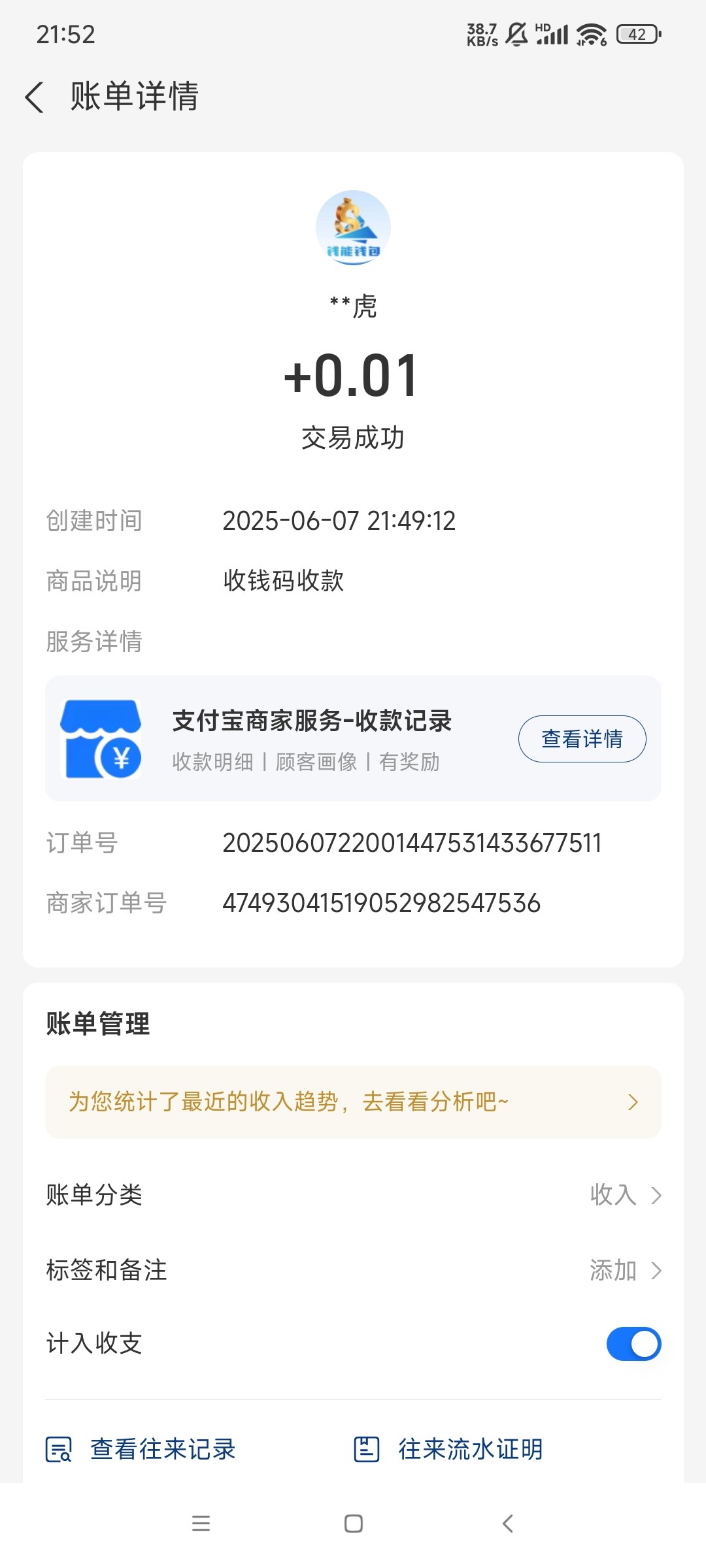Screen dimensions: 706x1568
Task: Open system recent apps menu
Action: (x=201, y=1524)
